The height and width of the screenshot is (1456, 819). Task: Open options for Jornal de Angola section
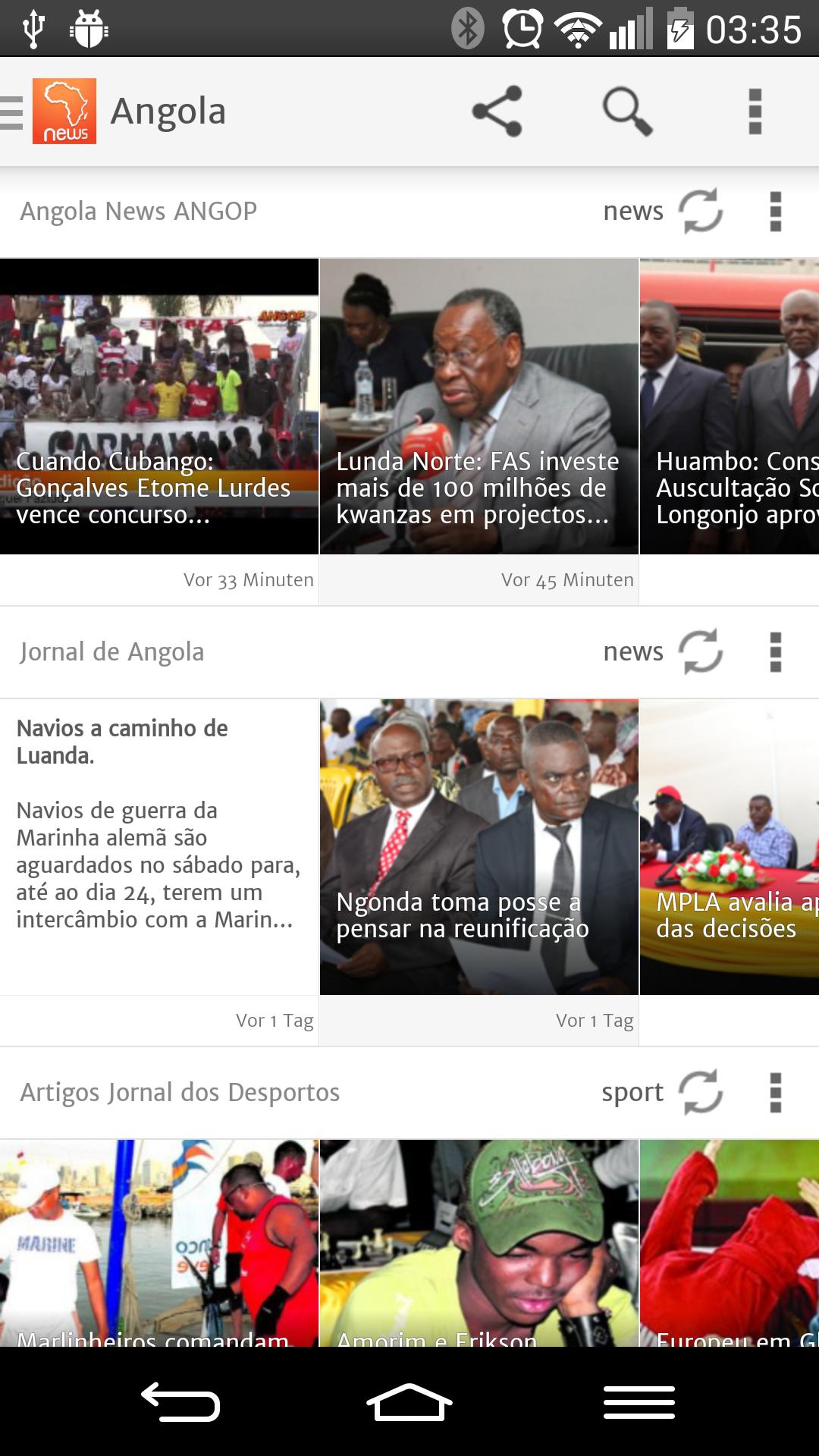775,651
